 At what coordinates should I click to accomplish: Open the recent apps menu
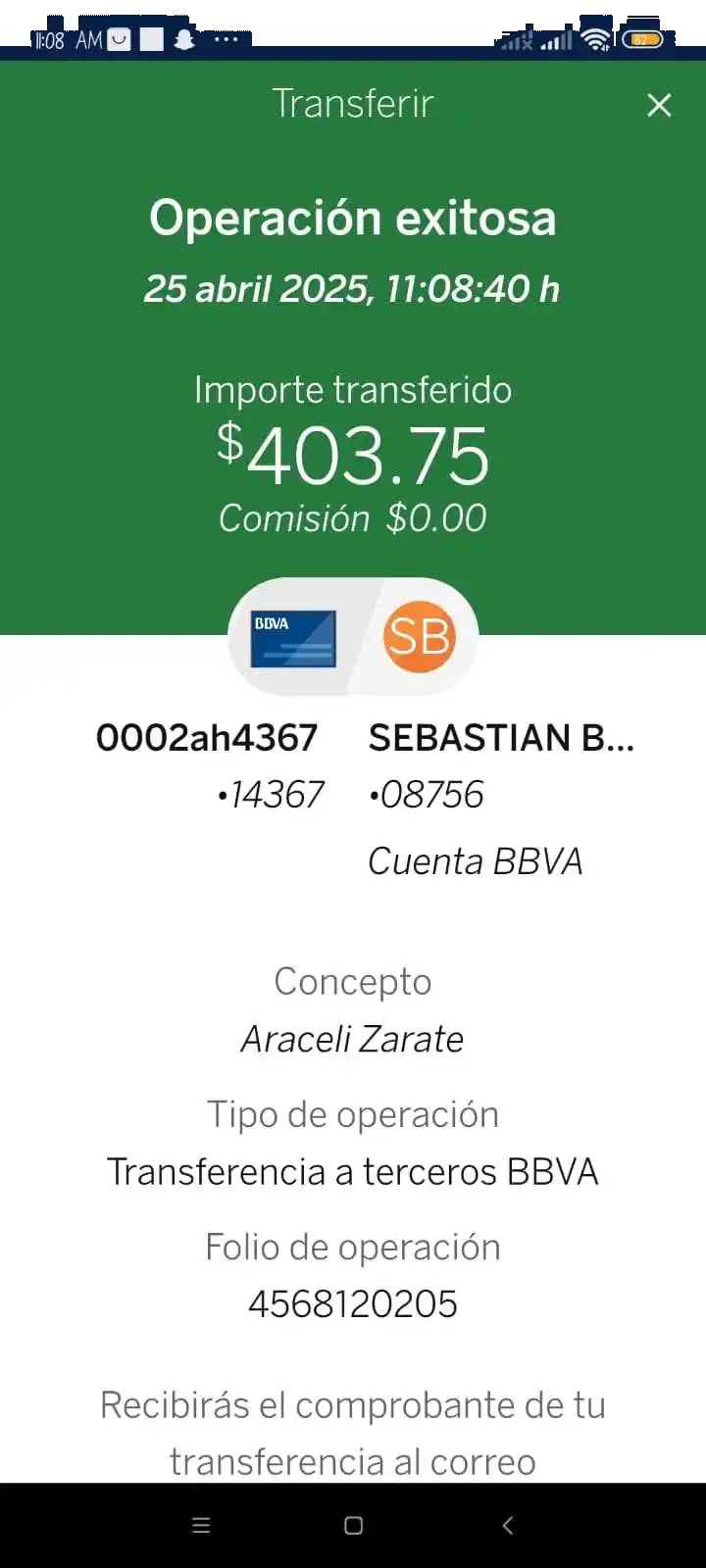pyautogui.click(x=201, y=1525)
